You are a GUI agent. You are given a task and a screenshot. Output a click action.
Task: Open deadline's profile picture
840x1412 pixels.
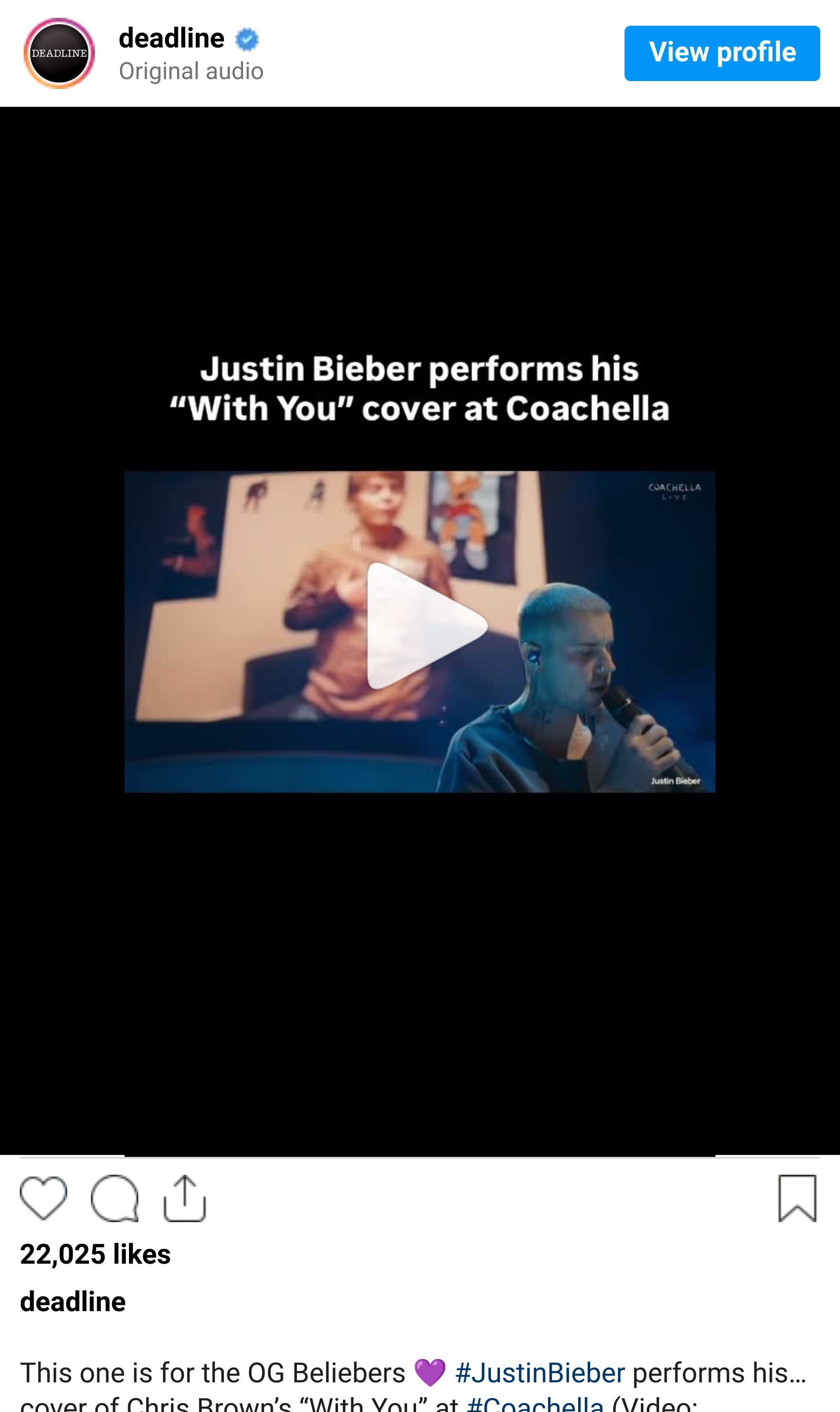(x=59, y=53)
